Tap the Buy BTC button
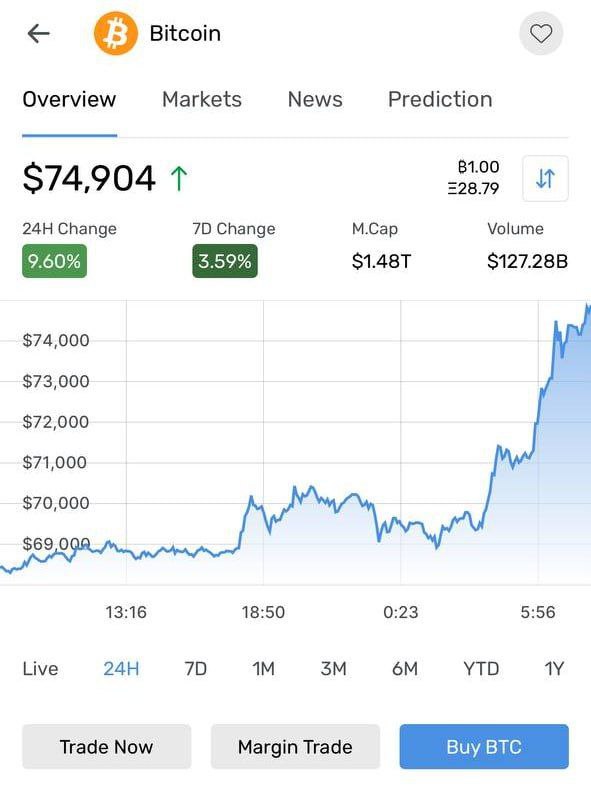This screenshot has width=591, height=805. (x=484, y=746)
